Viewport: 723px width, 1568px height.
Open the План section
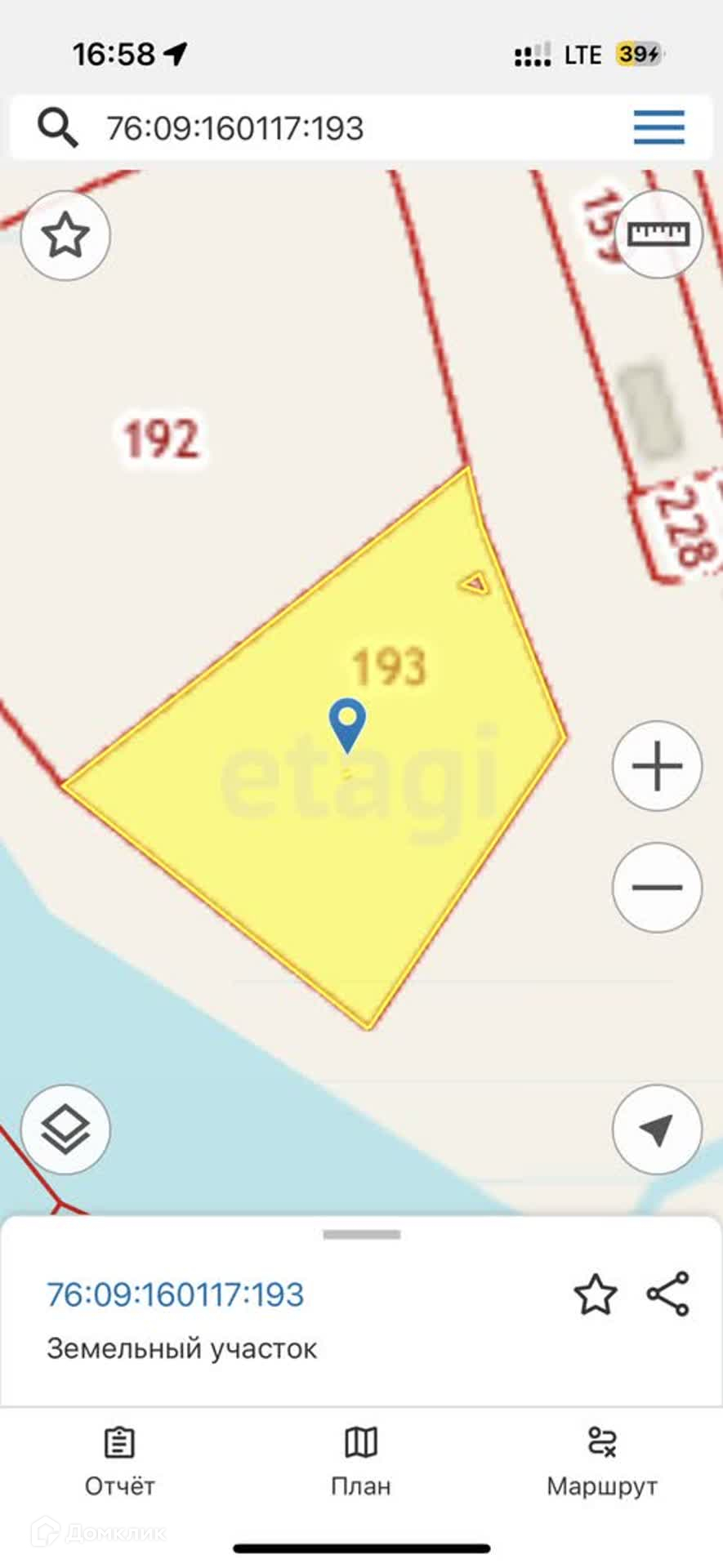(361, 1462)
